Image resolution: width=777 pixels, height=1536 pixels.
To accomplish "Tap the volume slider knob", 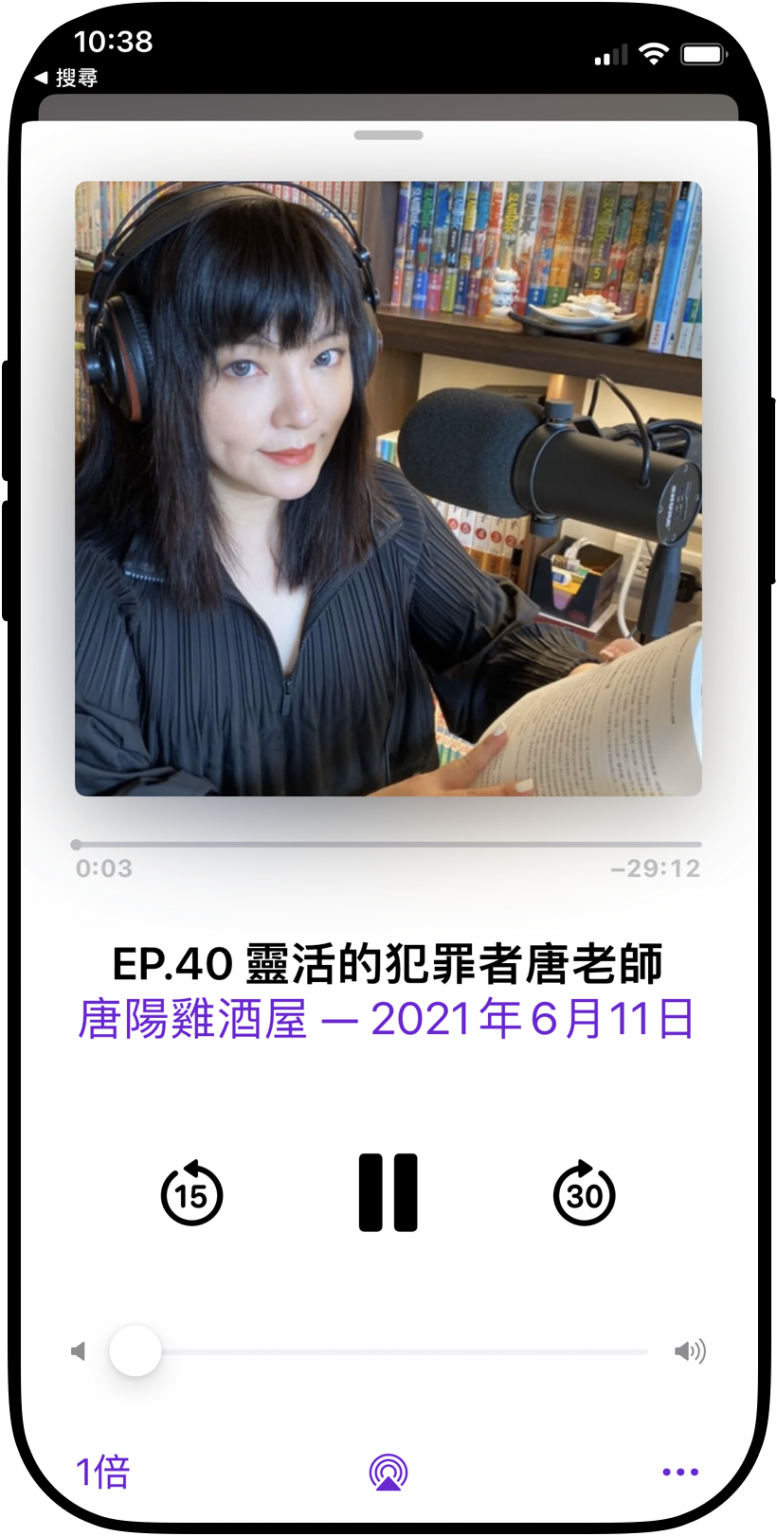I will pos(135,1351).
